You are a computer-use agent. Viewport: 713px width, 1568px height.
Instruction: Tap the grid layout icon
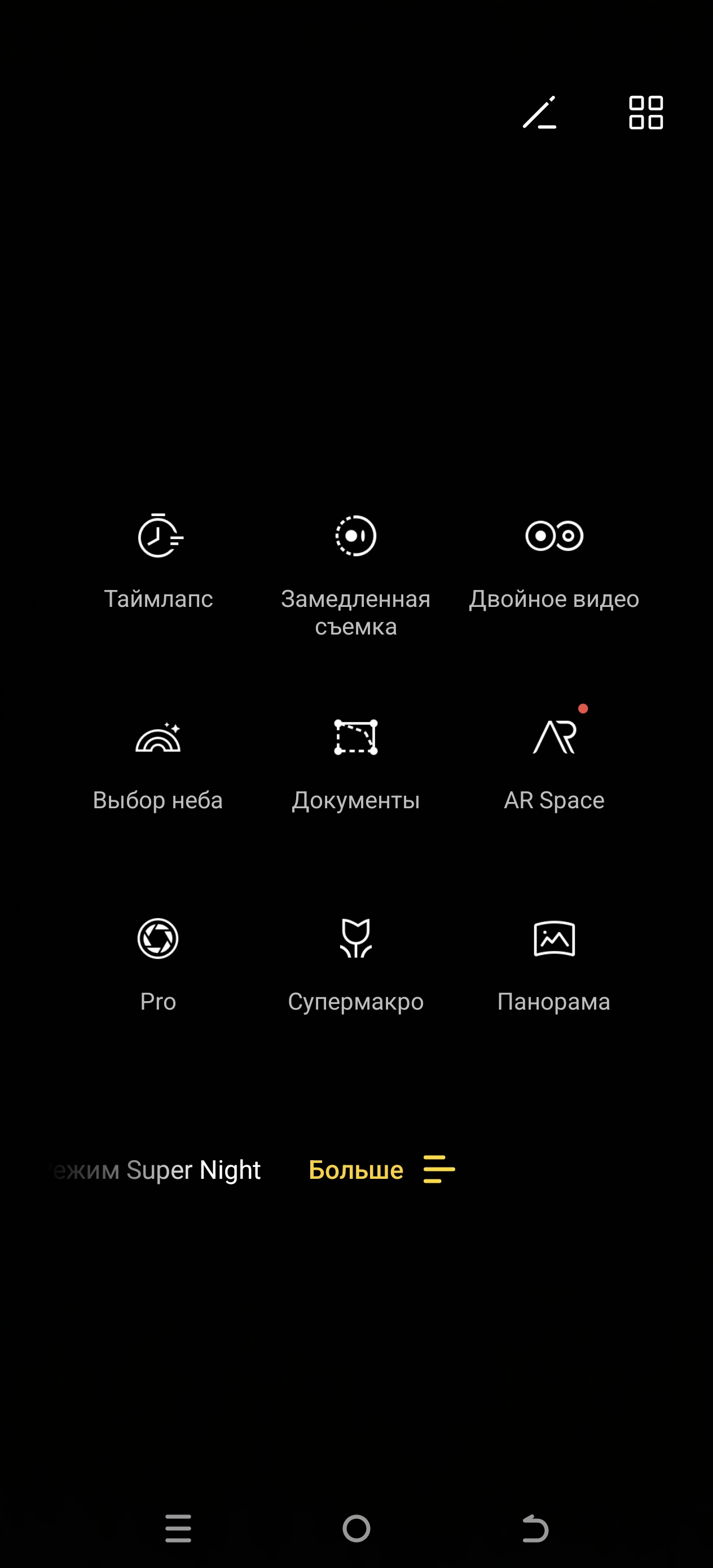tap(645, 113)
